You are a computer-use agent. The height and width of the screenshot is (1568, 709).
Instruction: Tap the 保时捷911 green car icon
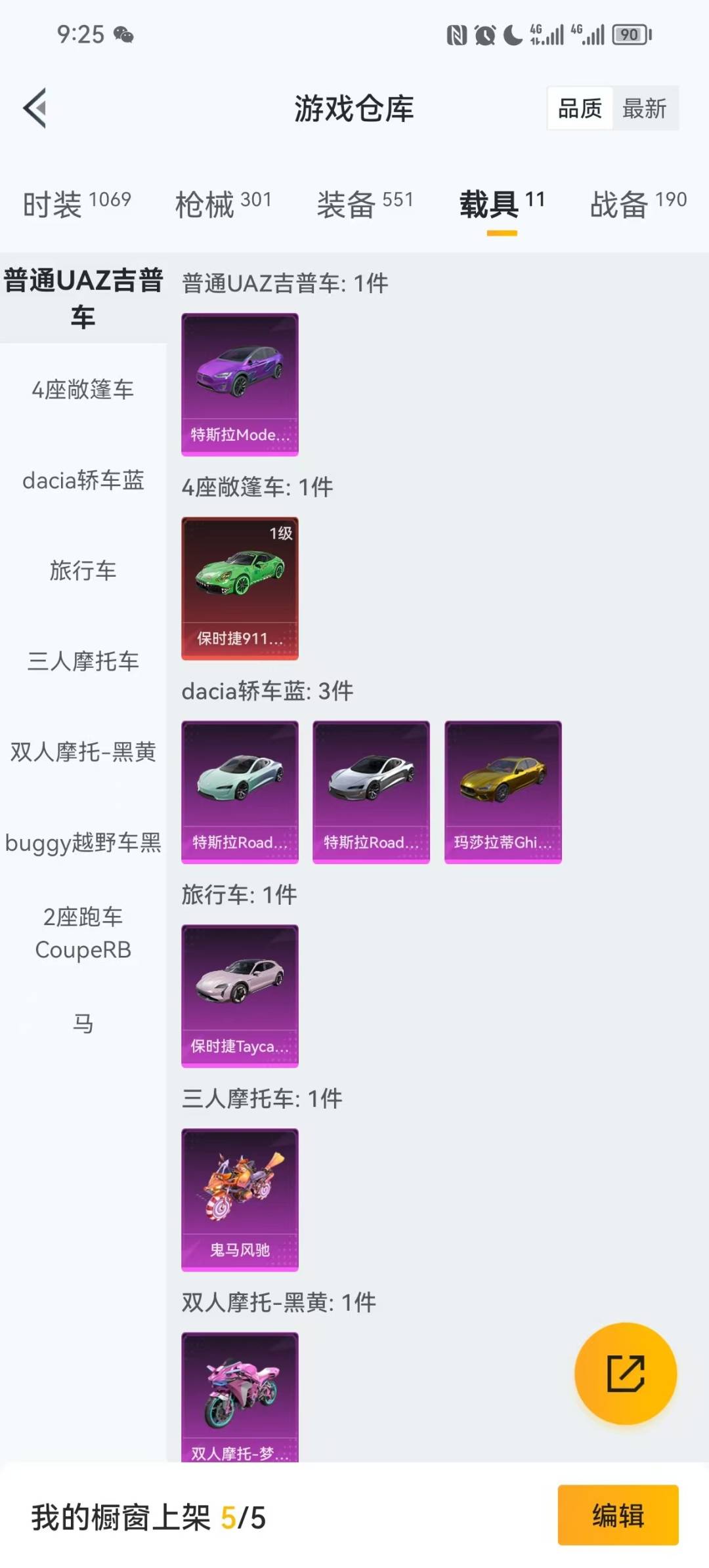coord(240,587)
